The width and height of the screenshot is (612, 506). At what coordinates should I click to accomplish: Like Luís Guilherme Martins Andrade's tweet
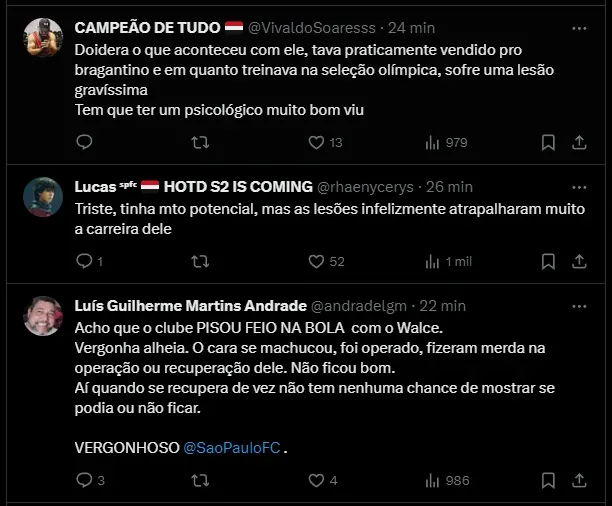pos(316,480)
